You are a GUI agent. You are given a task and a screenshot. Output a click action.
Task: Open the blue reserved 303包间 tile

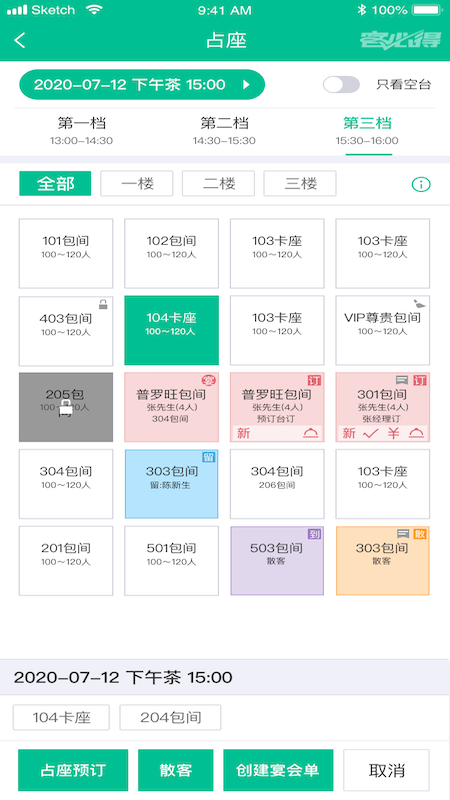click(x=171, y=484)
